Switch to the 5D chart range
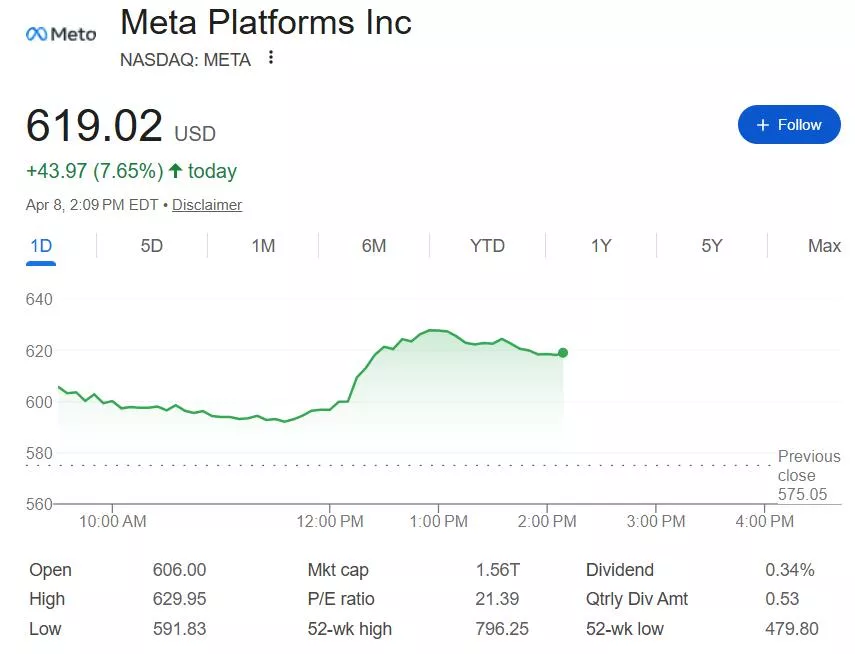Screen dimensions: 855x654 click(152, 246)
